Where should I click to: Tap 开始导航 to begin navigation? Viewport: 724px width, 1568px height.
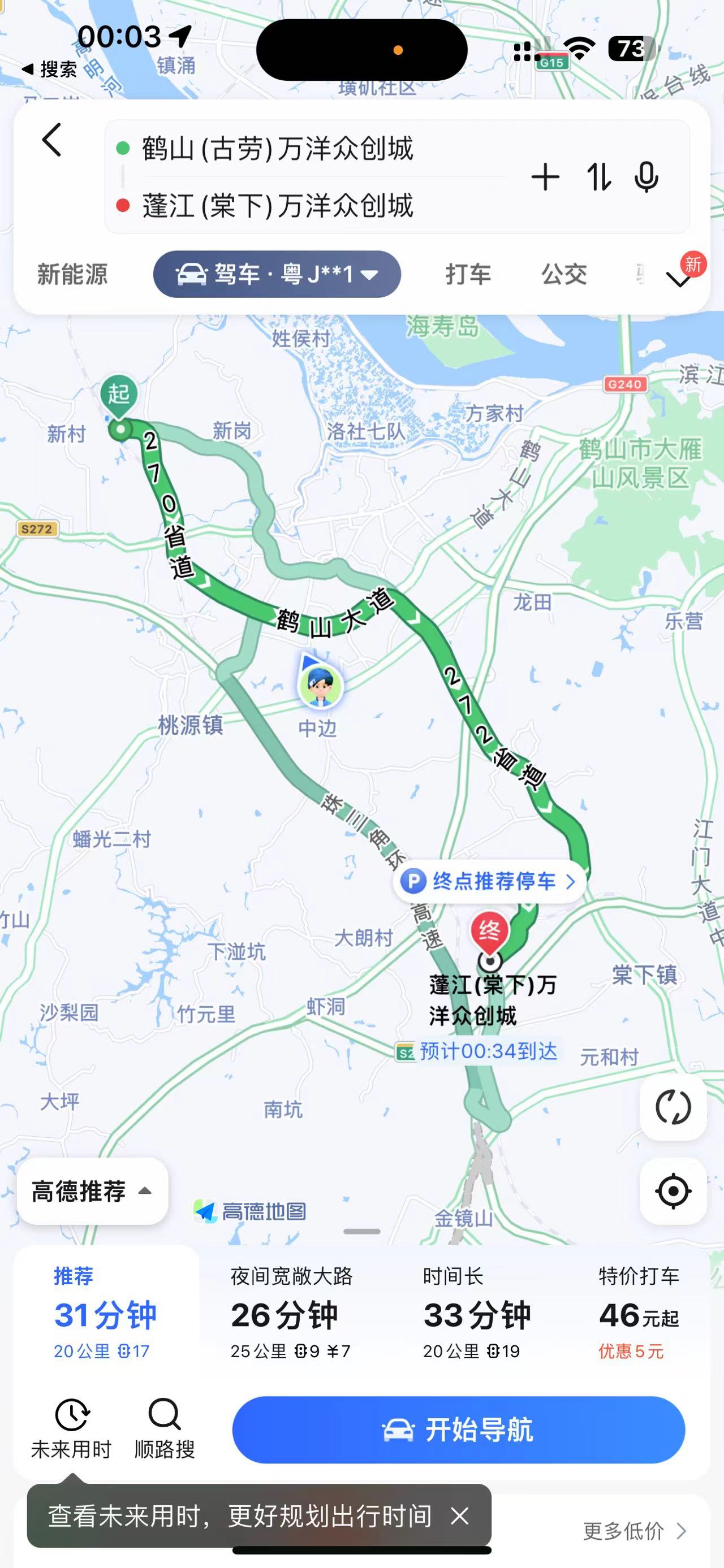click(x=459, y=1430)
